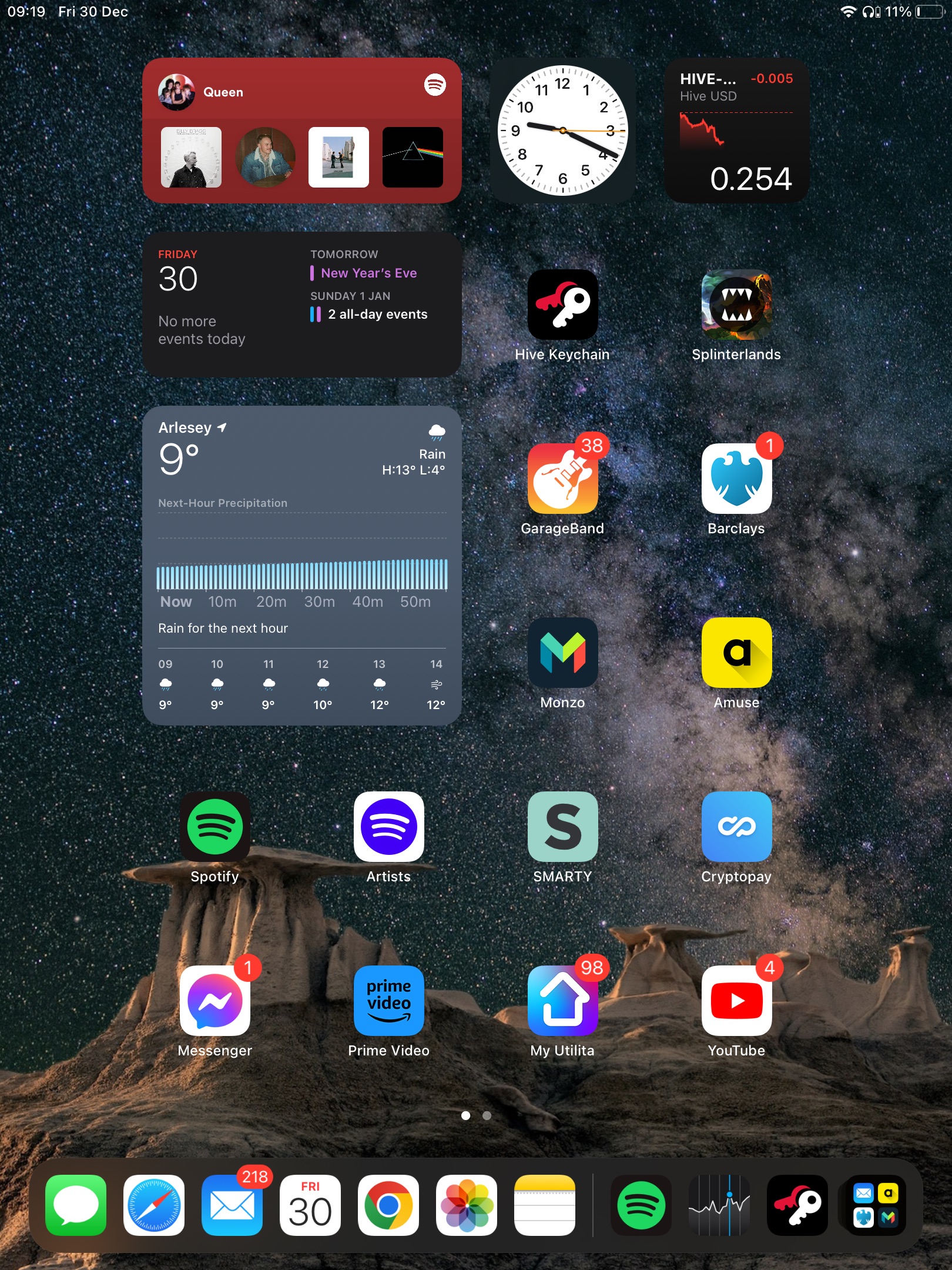The height and width of the screenshot is (1270, 952).
Task: Open the Photos app in the dock
Action: (467, 1205)
